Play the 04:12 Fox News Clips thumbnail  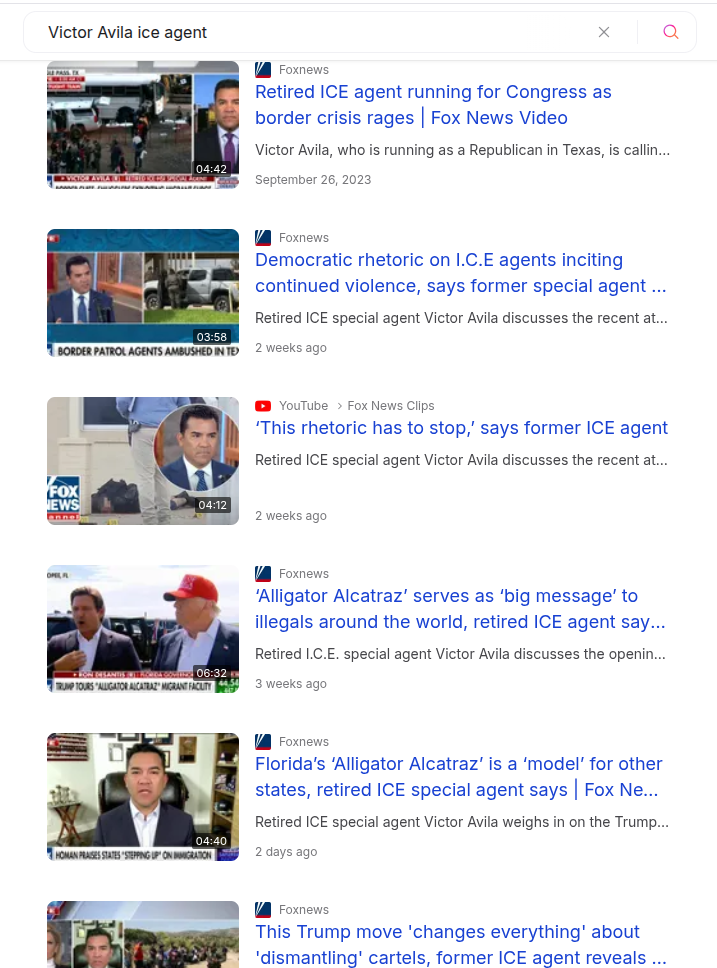143,461
